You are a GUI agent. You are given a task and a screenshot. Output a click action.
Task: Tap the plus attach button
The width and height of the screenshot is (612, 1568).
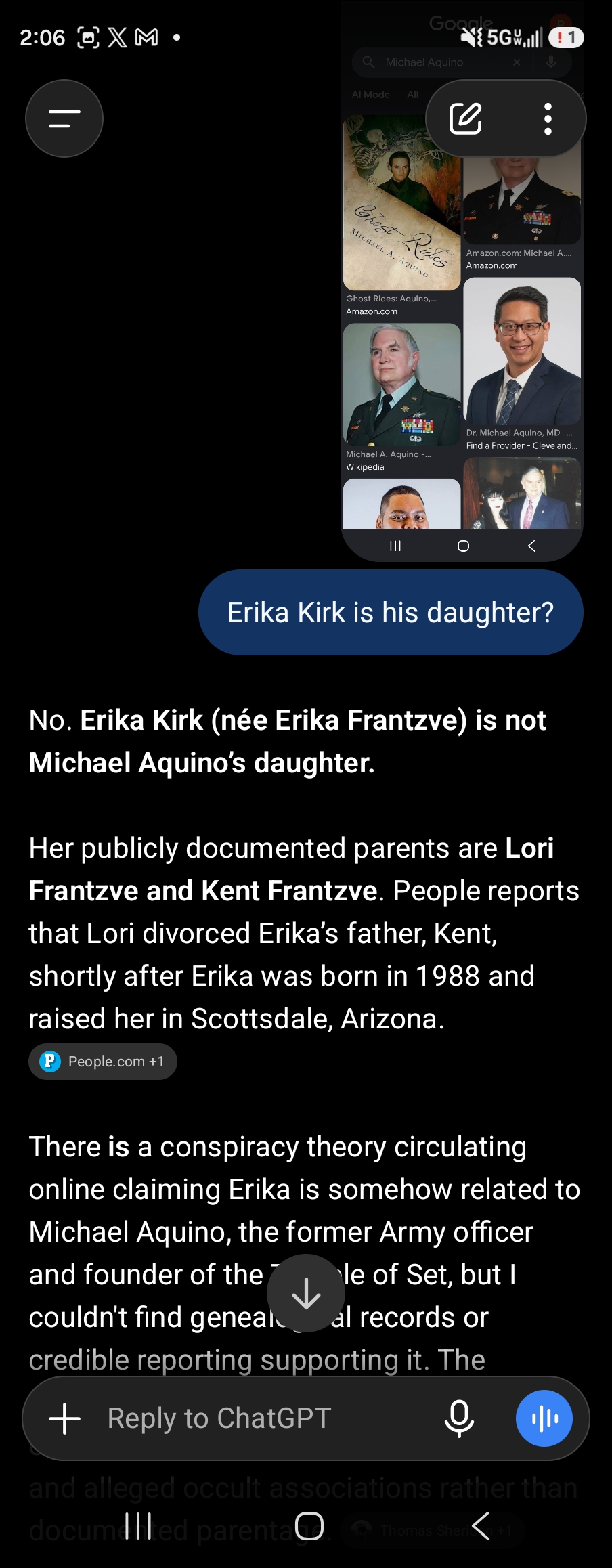65,1418
